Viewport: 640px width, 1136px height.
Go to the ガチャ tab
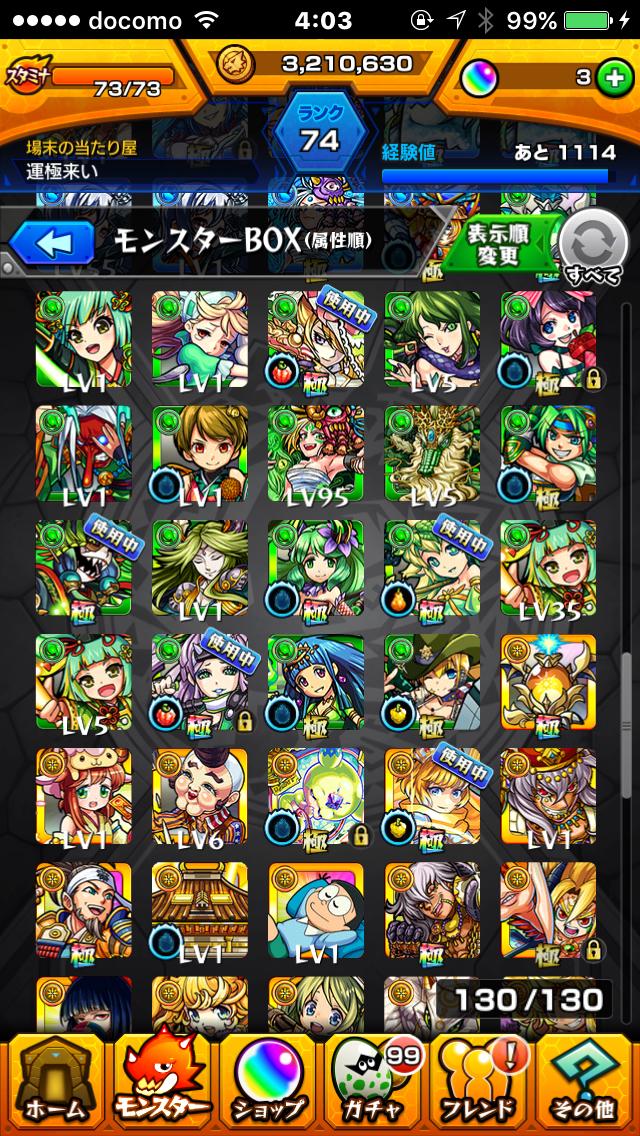pyautogui.click(x=374, y=1080)
